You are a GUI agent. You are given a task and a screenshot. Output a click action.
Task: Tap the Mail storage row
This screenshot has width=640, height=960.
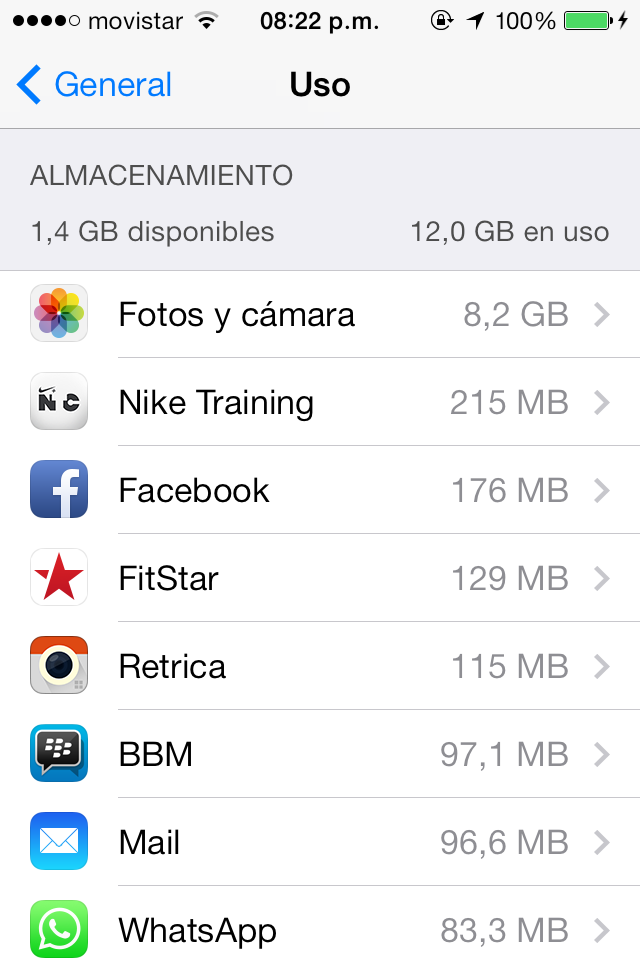pos(320,842)
